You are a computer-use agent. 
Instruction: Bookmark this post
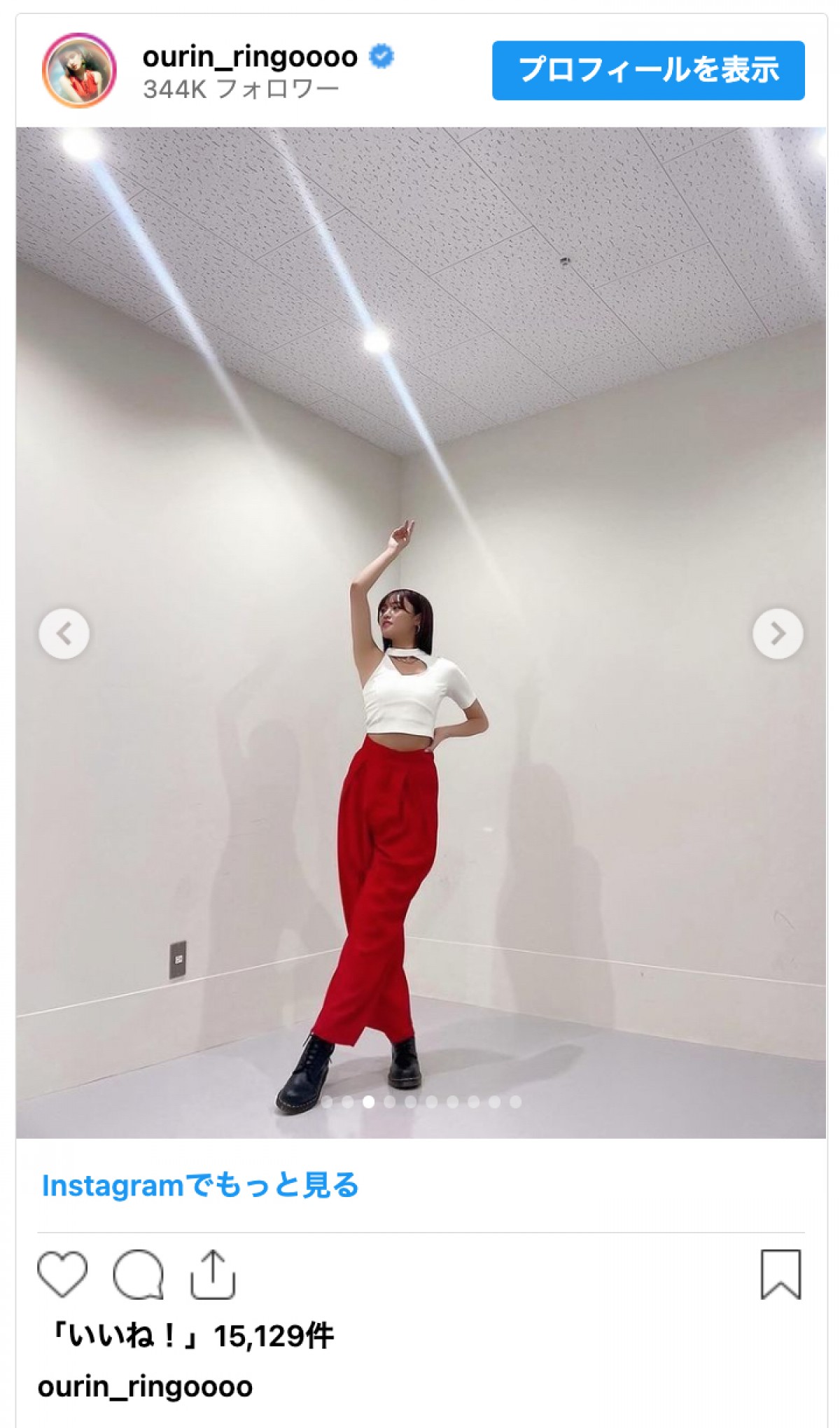coord(780,1274)
